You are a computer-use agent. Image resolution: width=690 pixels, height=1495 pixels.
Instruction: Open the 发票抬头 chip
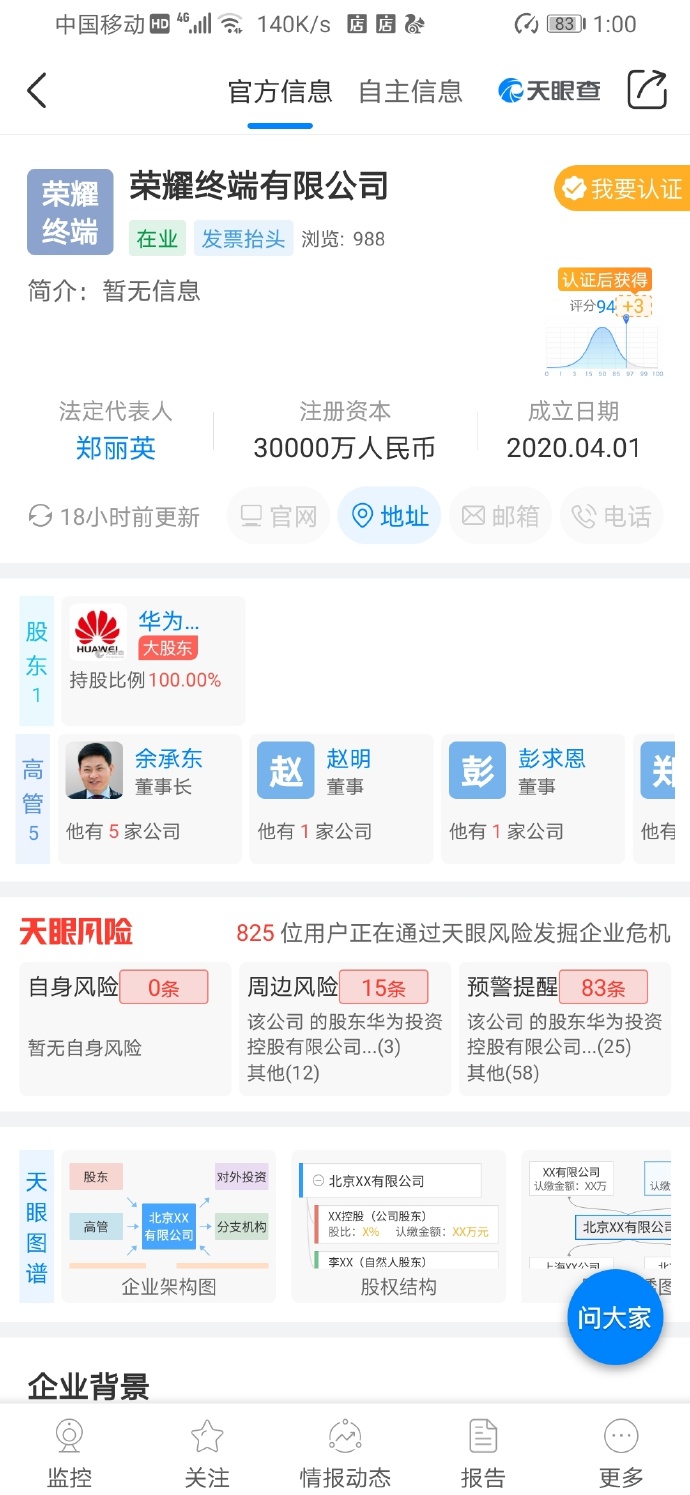[243, 239]
